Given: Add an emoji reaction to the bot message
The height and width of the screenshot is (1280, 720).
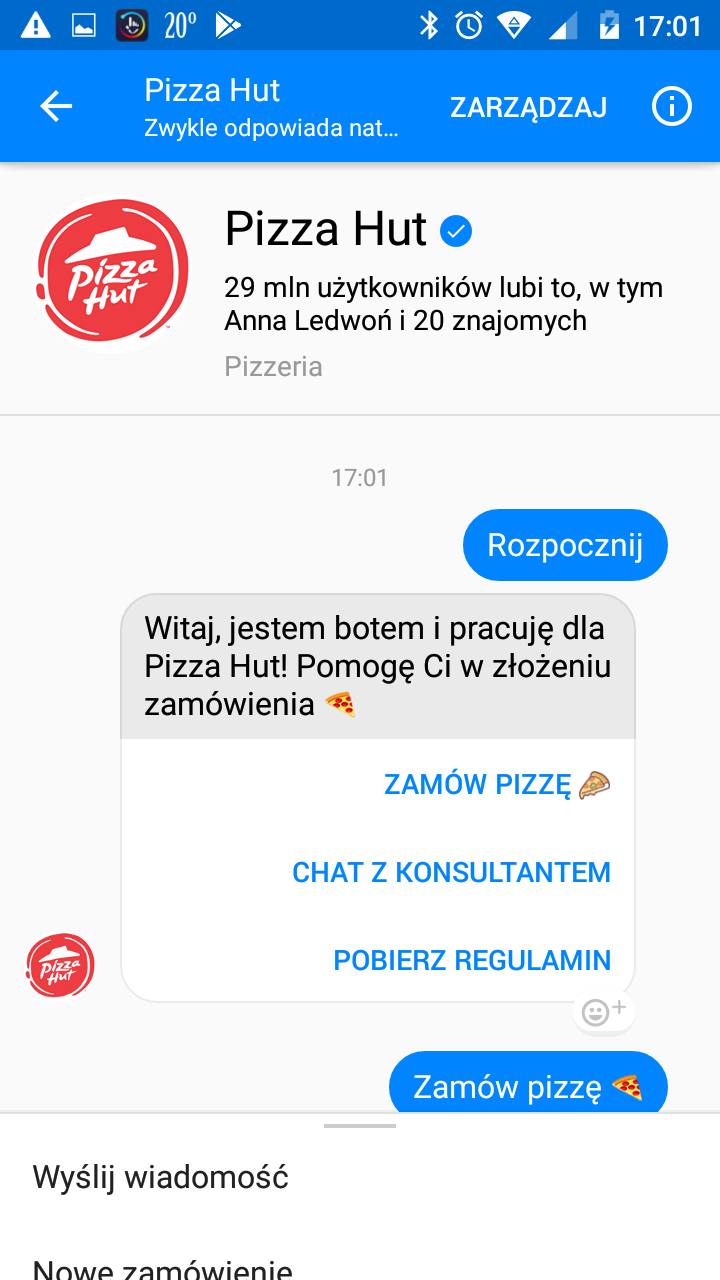Looking at the screenshot, I should [603, 1012].
